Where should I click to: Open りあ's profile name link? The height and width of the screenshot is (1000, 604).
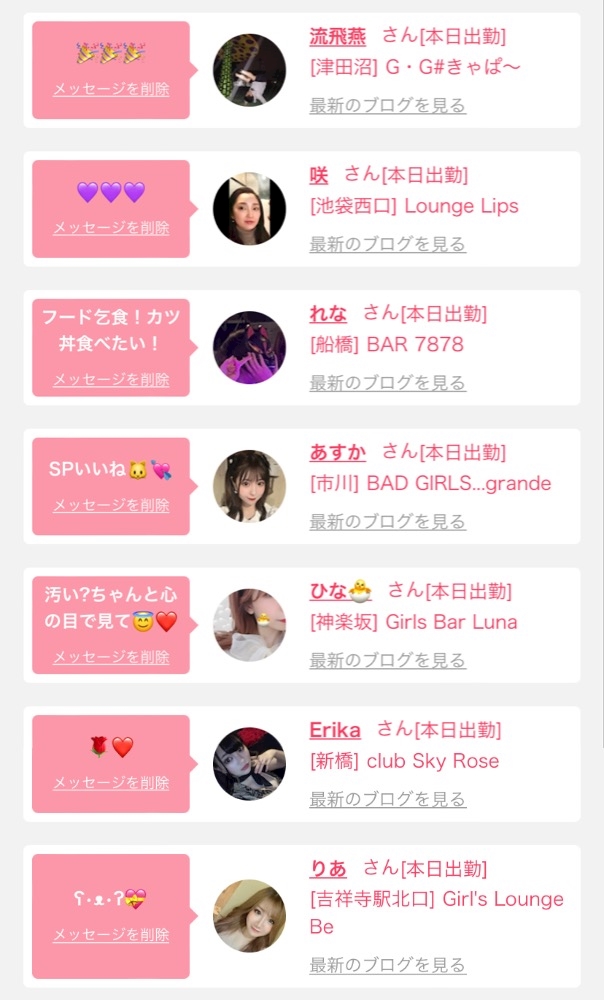[328, 869]
